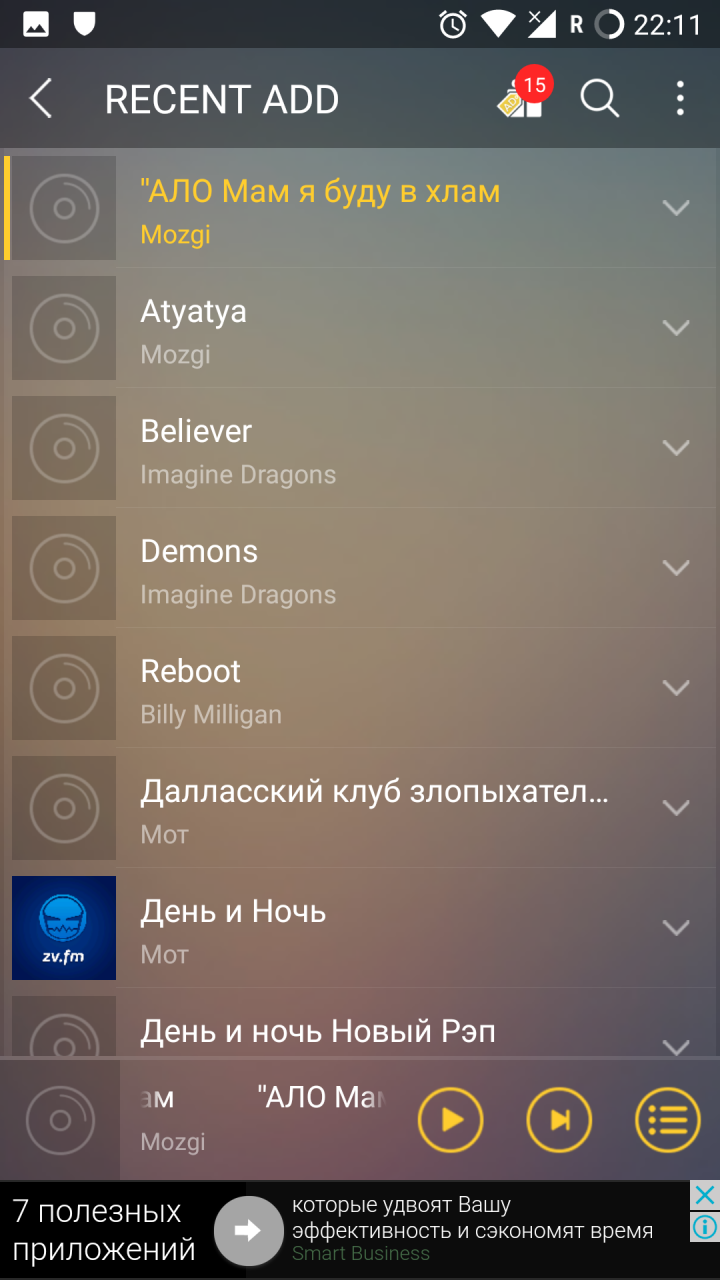Screen dimensions: 720x1280
Task: Tap the album art for Believer
Action: 63,447
